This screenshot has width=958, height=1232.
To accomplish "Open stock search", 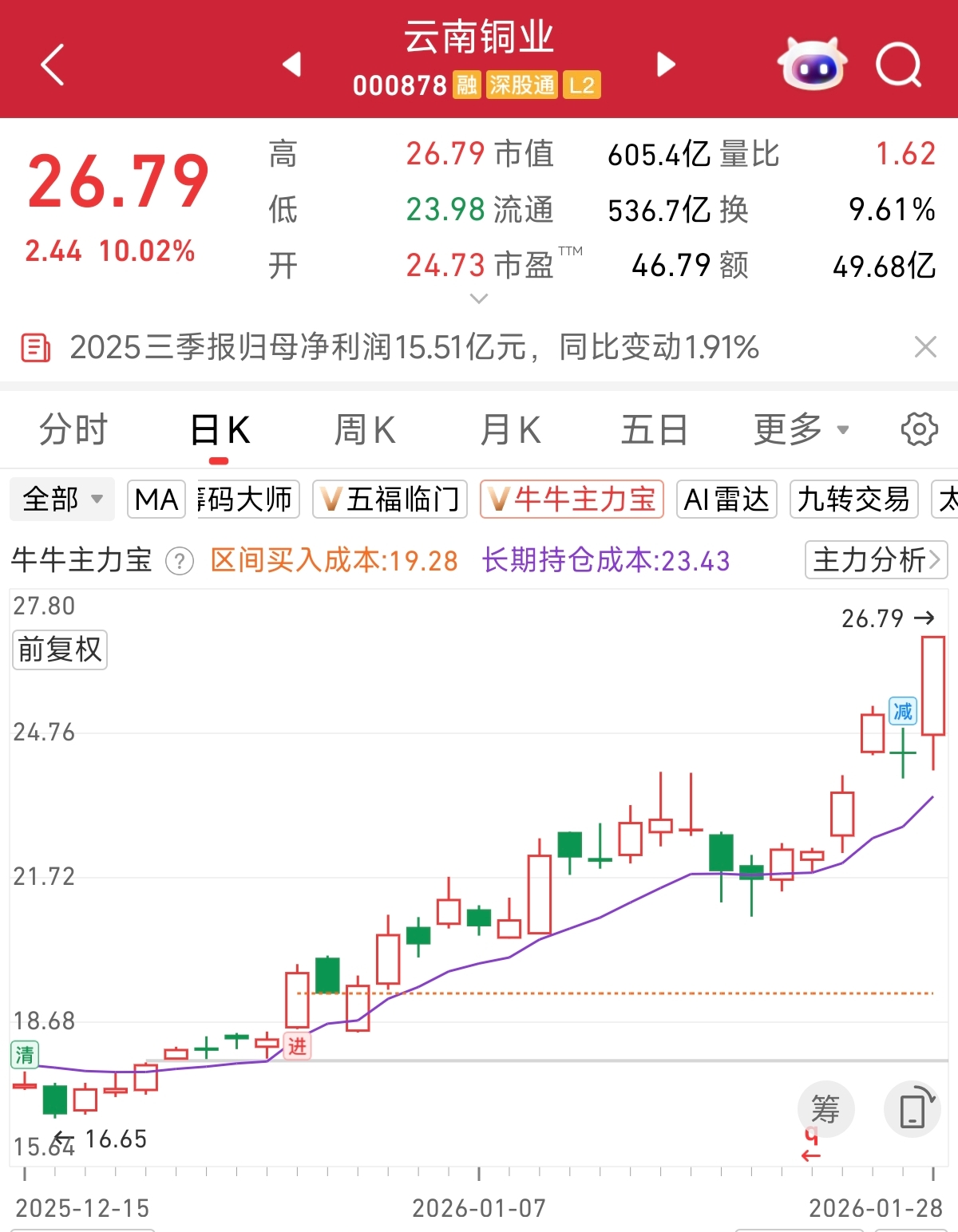I will [899, 65].
